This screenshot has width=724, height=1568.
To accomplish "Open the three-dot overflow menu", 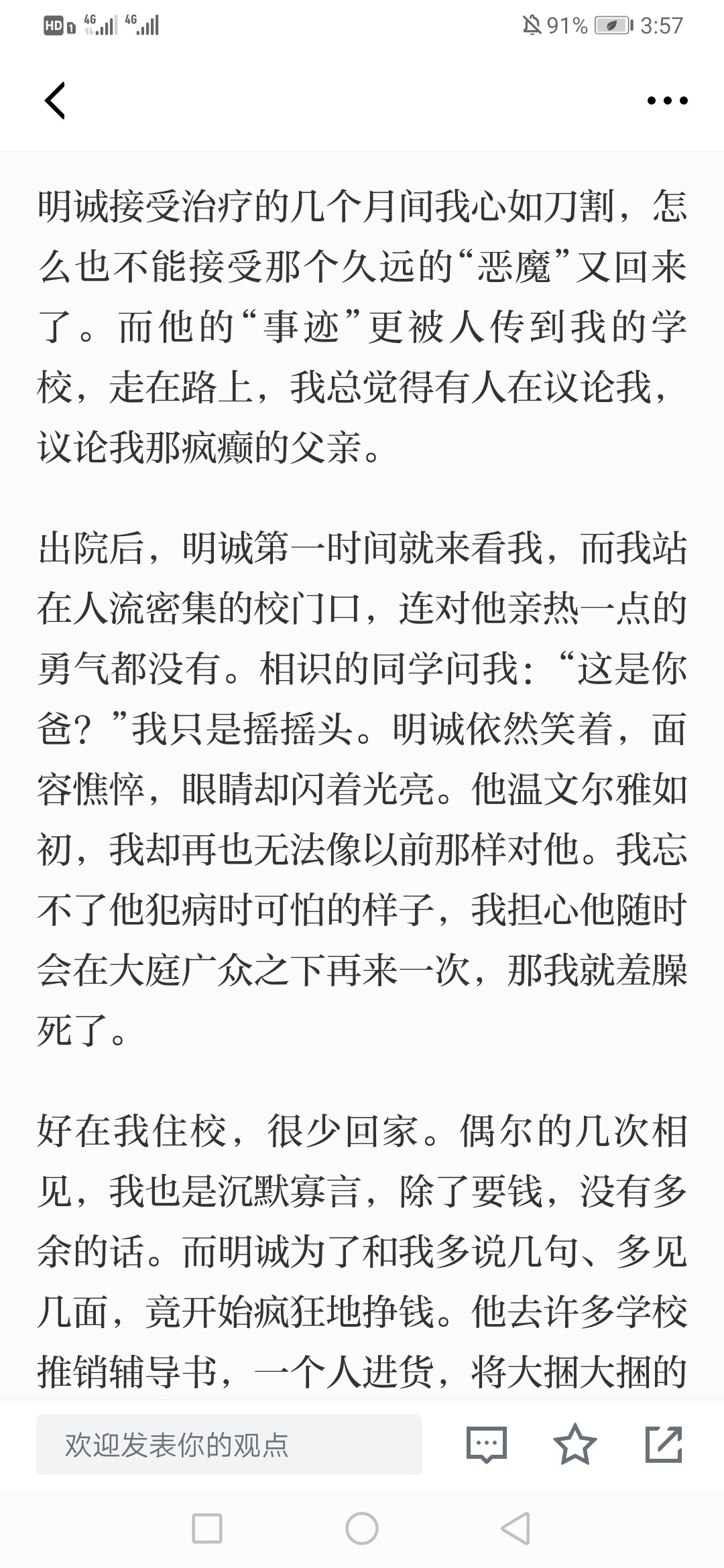I will tap(667, 101).
